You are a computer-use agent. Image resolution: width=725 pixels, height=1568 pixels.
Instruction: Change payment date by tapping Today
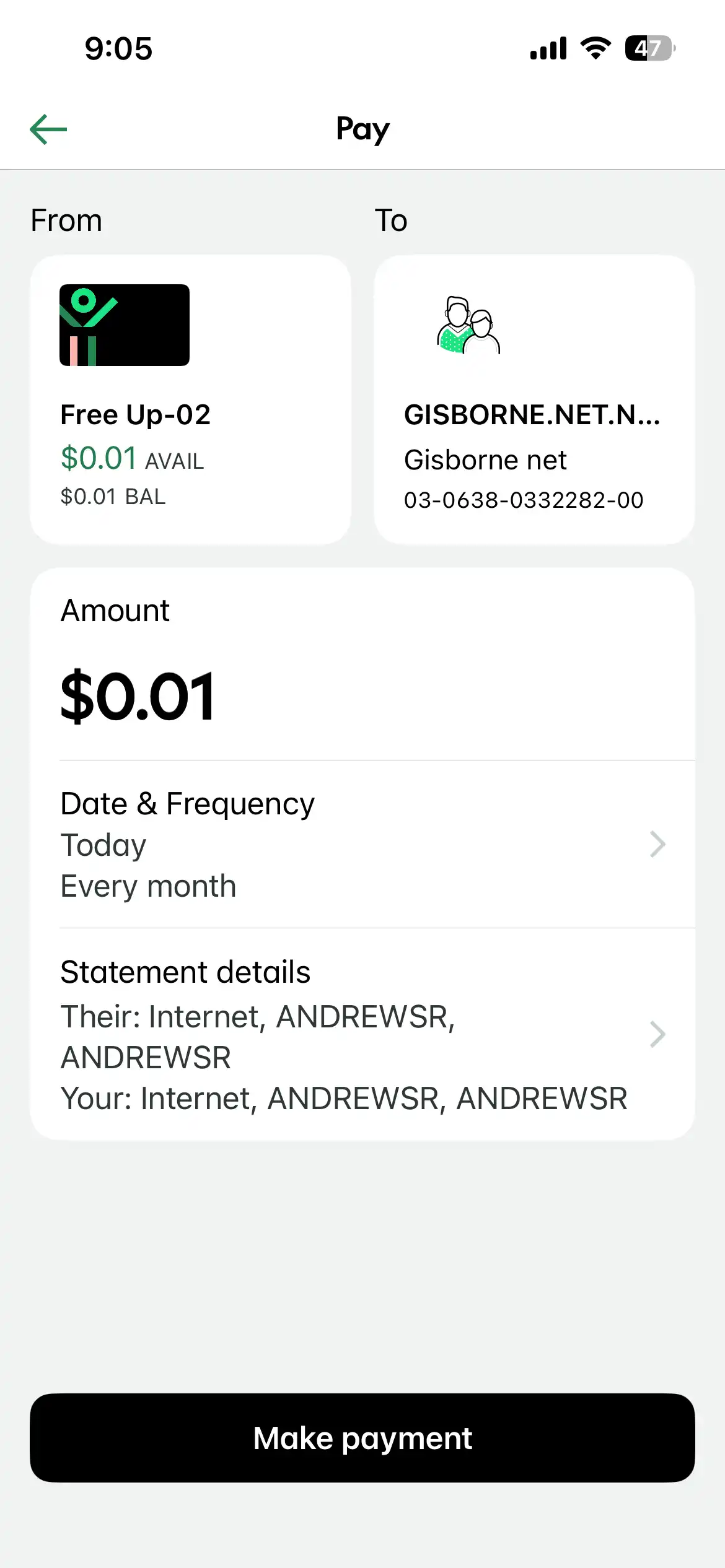pyautogui.click(x=103, y=844)
